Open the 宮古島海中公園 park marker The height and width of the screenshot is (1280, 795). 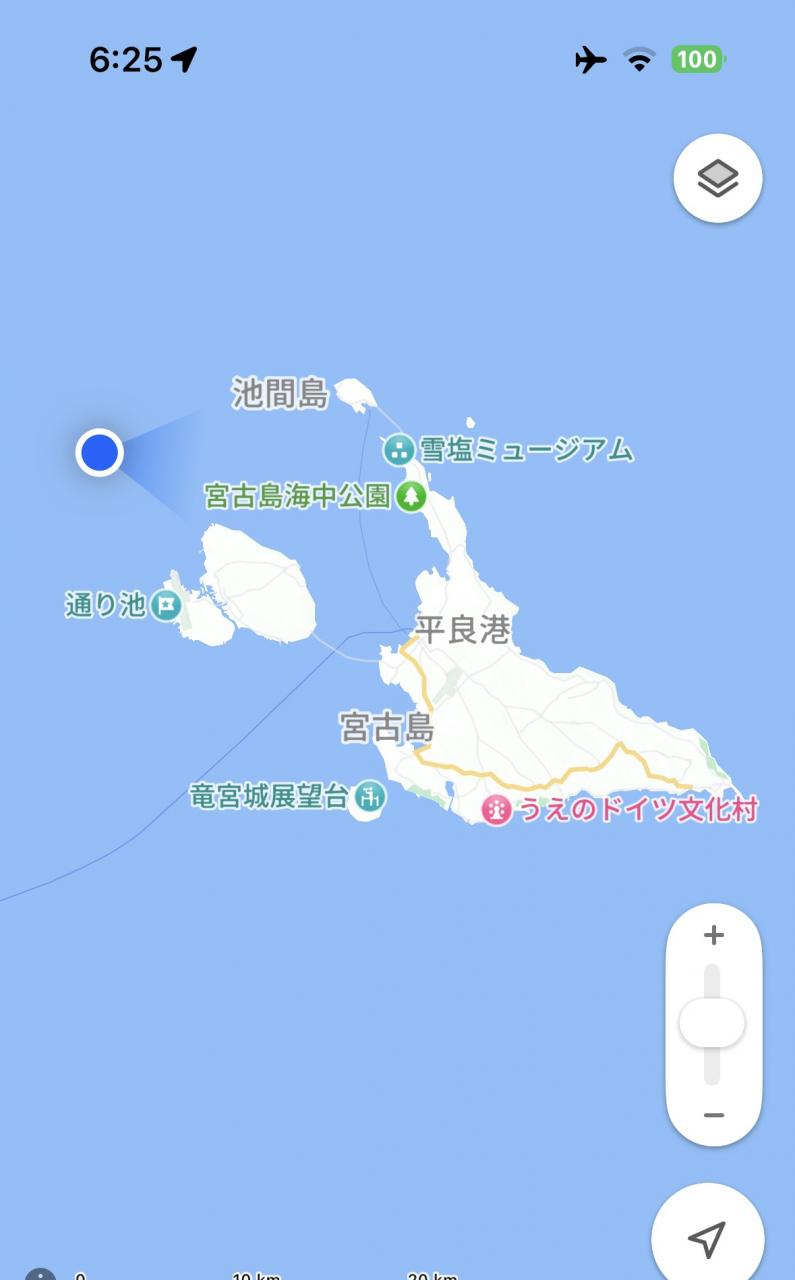pyautogui.click(x=411, y=496)
